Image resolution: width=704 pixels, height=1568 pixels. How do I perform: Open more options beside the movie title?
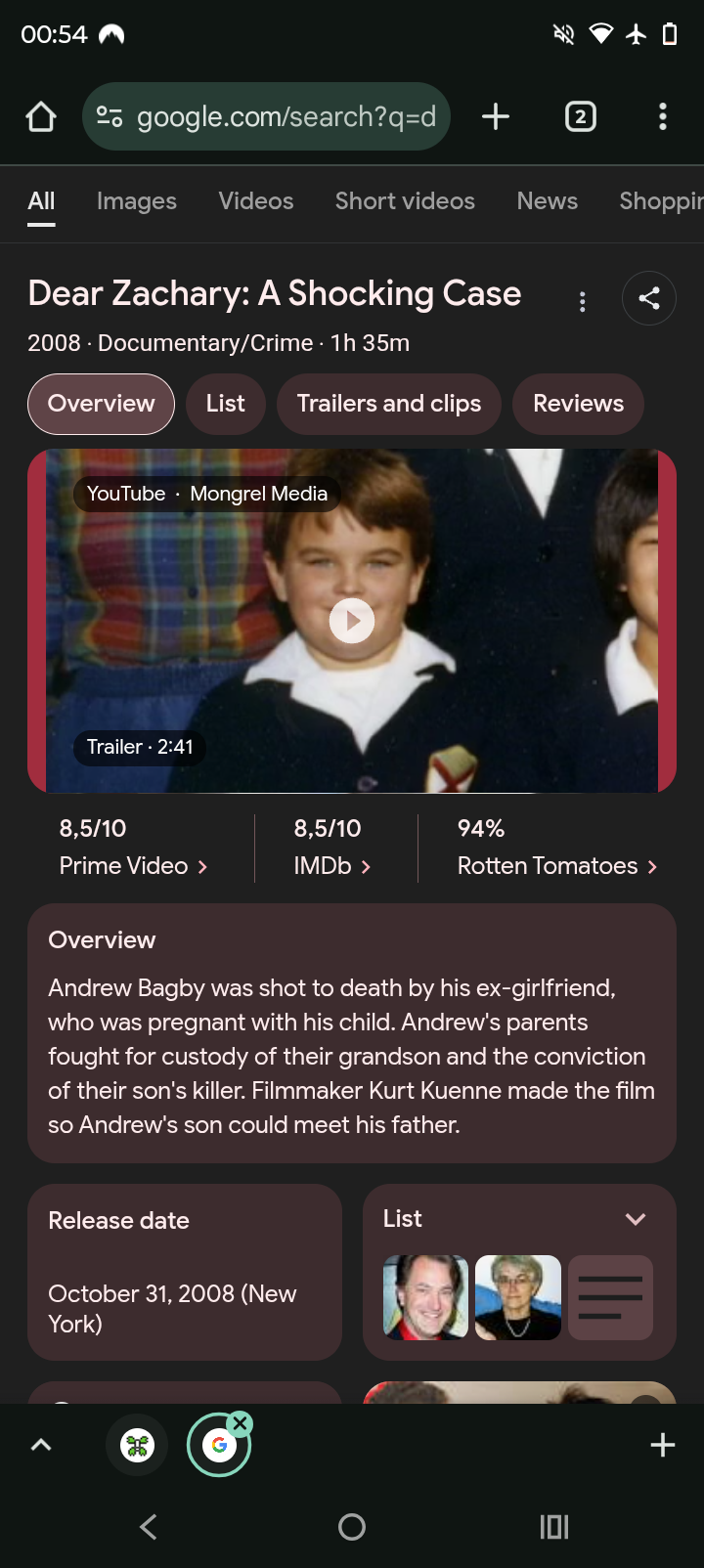[583, 301]
